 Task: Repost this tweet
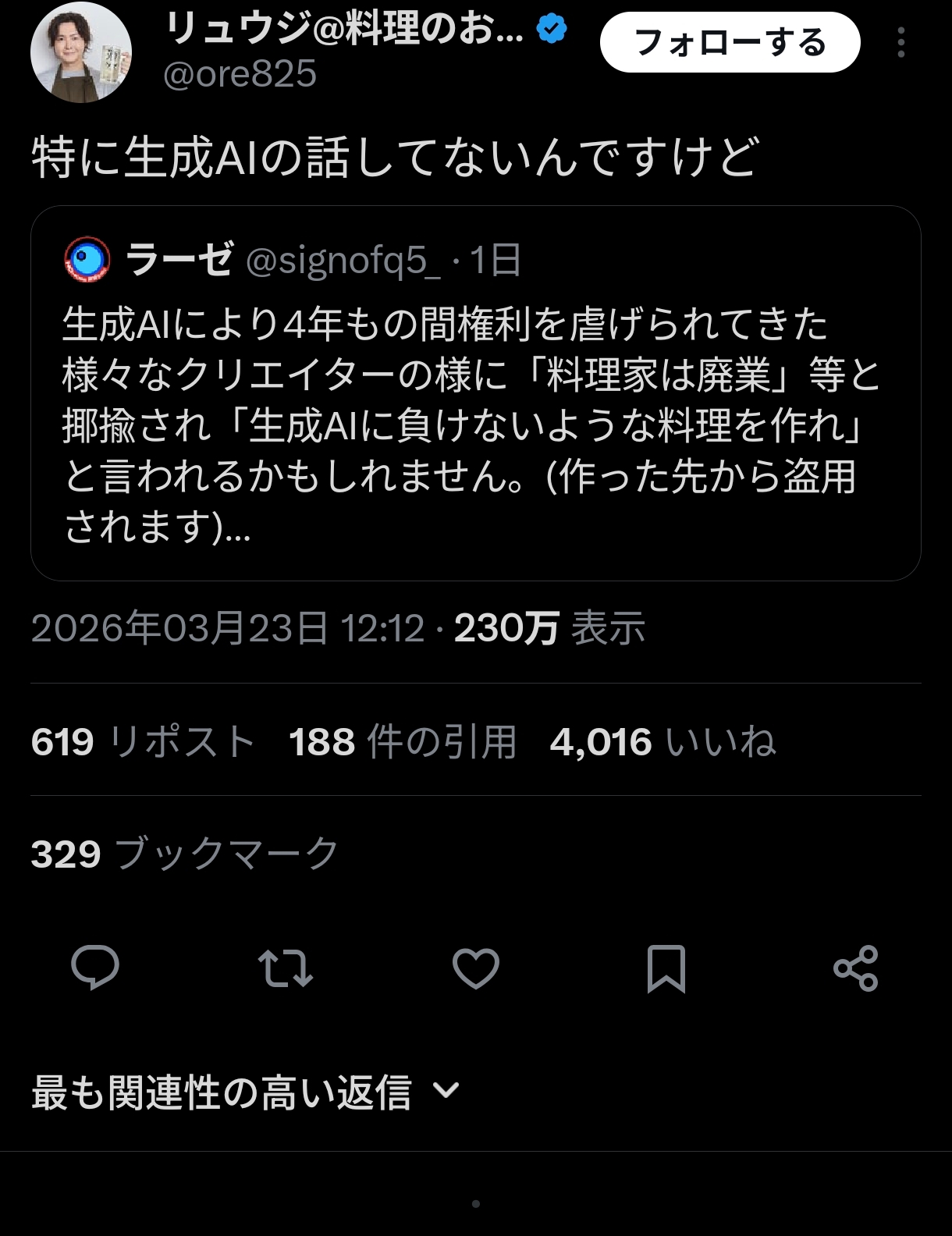pos(286,968)
